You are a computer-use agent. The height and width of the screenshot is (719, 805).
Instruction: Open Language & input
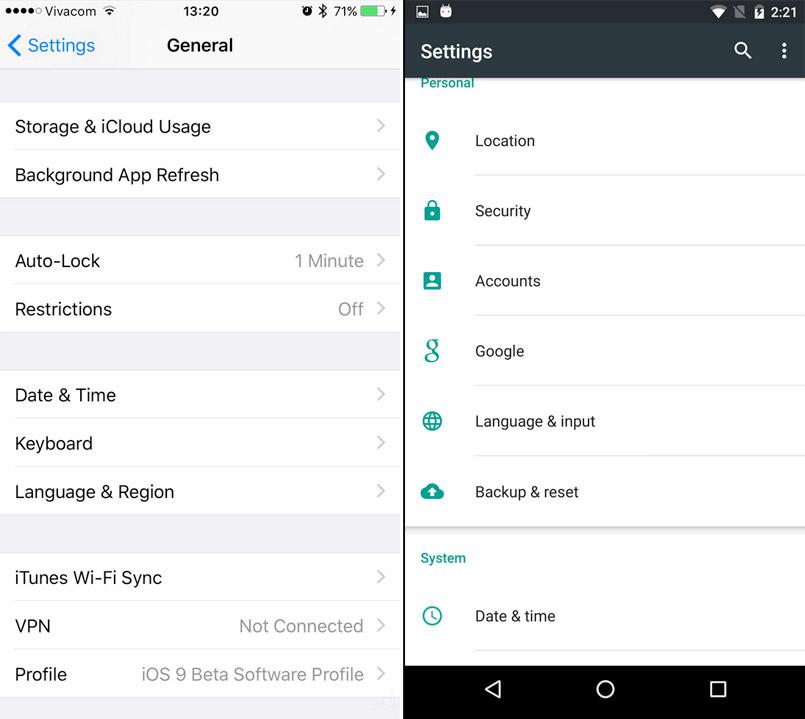click(x=604, y=421)
